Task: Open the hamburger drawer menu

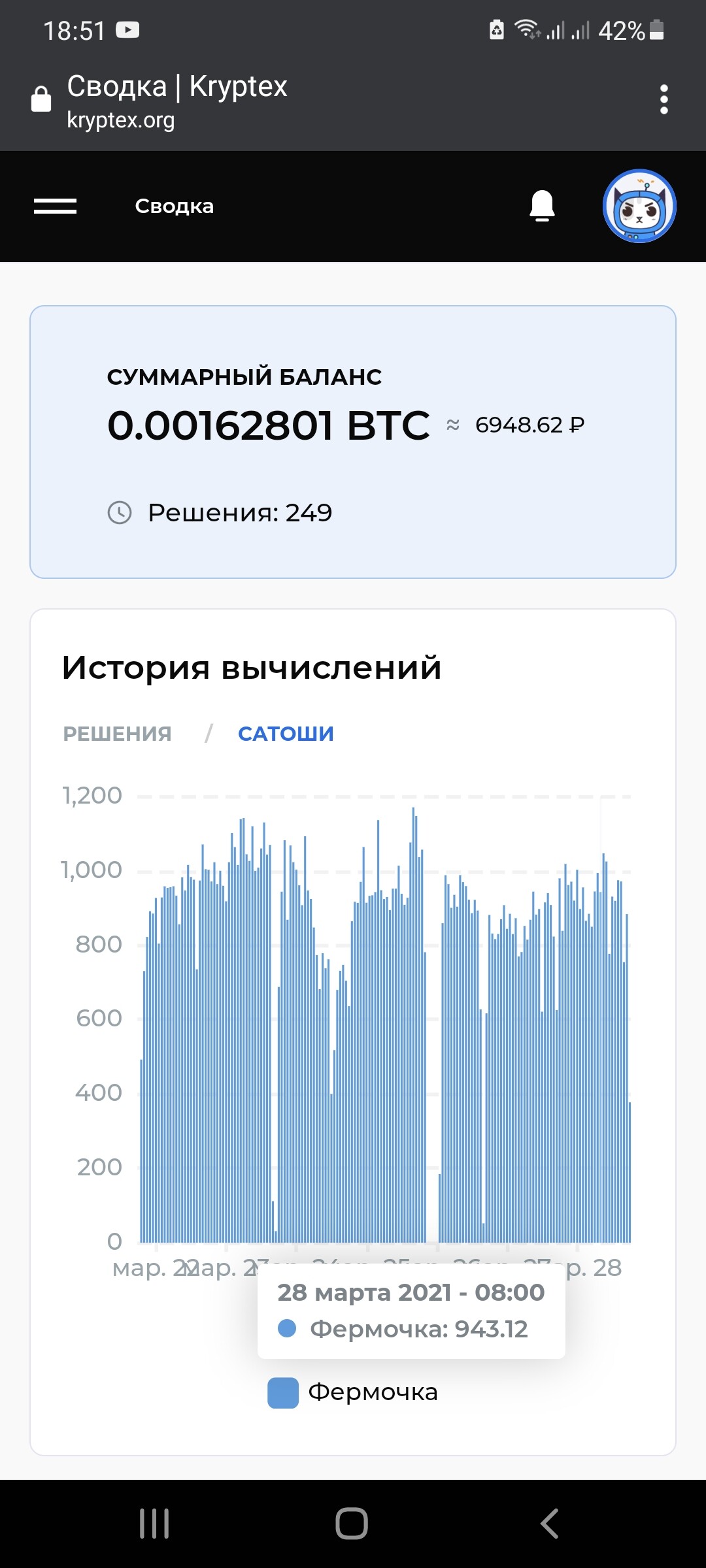Action: click(x=56, y=206)
